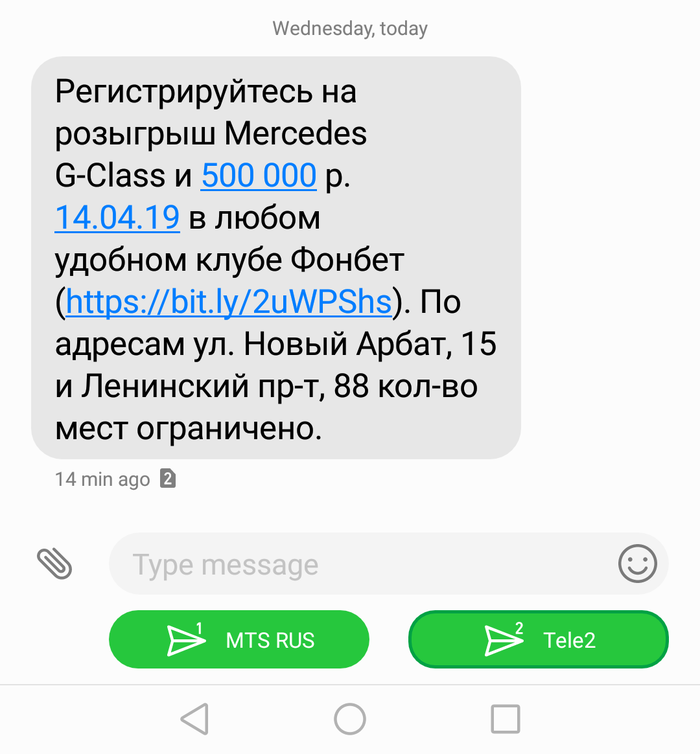This screenshot has height=754, width=700.
Task: Open the 14.04.19 date link
Action: 117,218
